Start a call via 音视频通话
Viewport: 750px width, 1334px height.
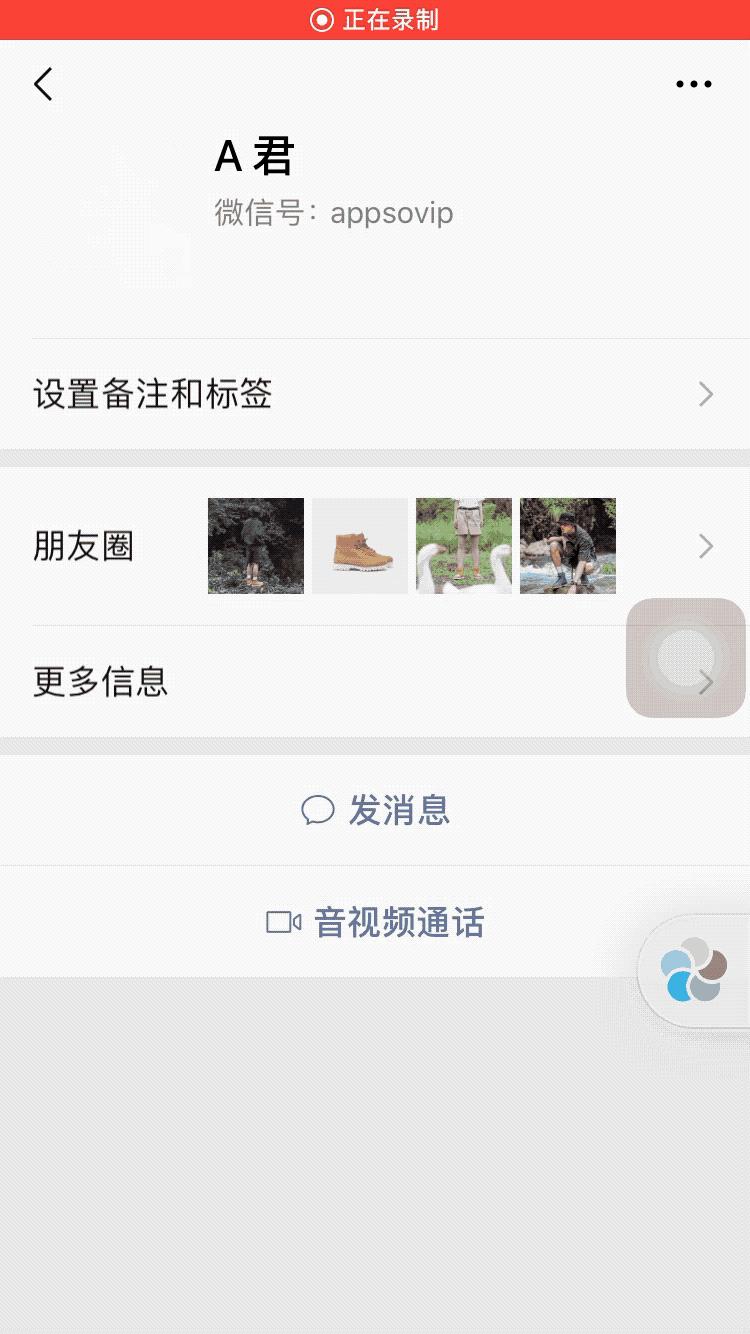(398, 921)
